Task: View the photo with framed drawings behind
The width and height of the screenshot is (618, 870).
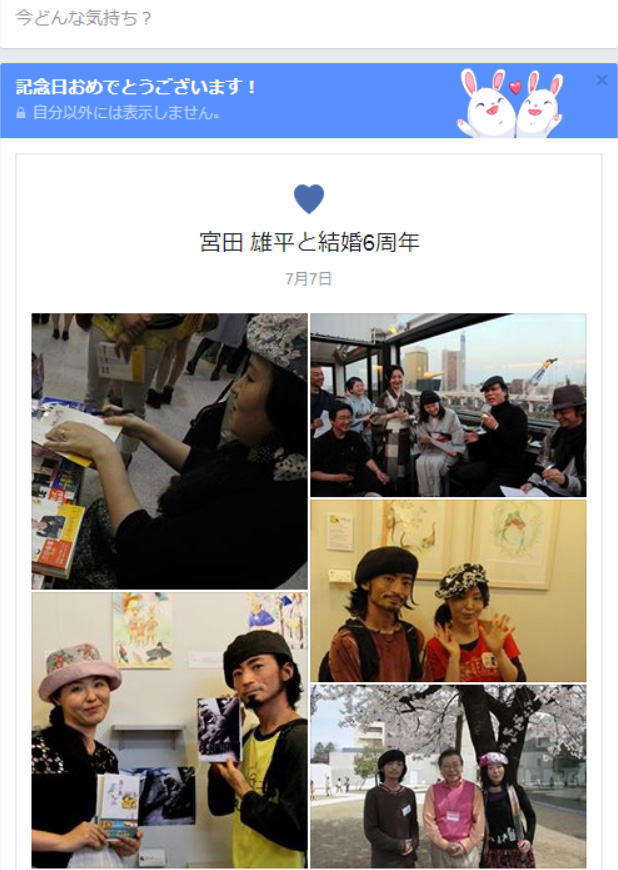Action: [x=447, y=591]
